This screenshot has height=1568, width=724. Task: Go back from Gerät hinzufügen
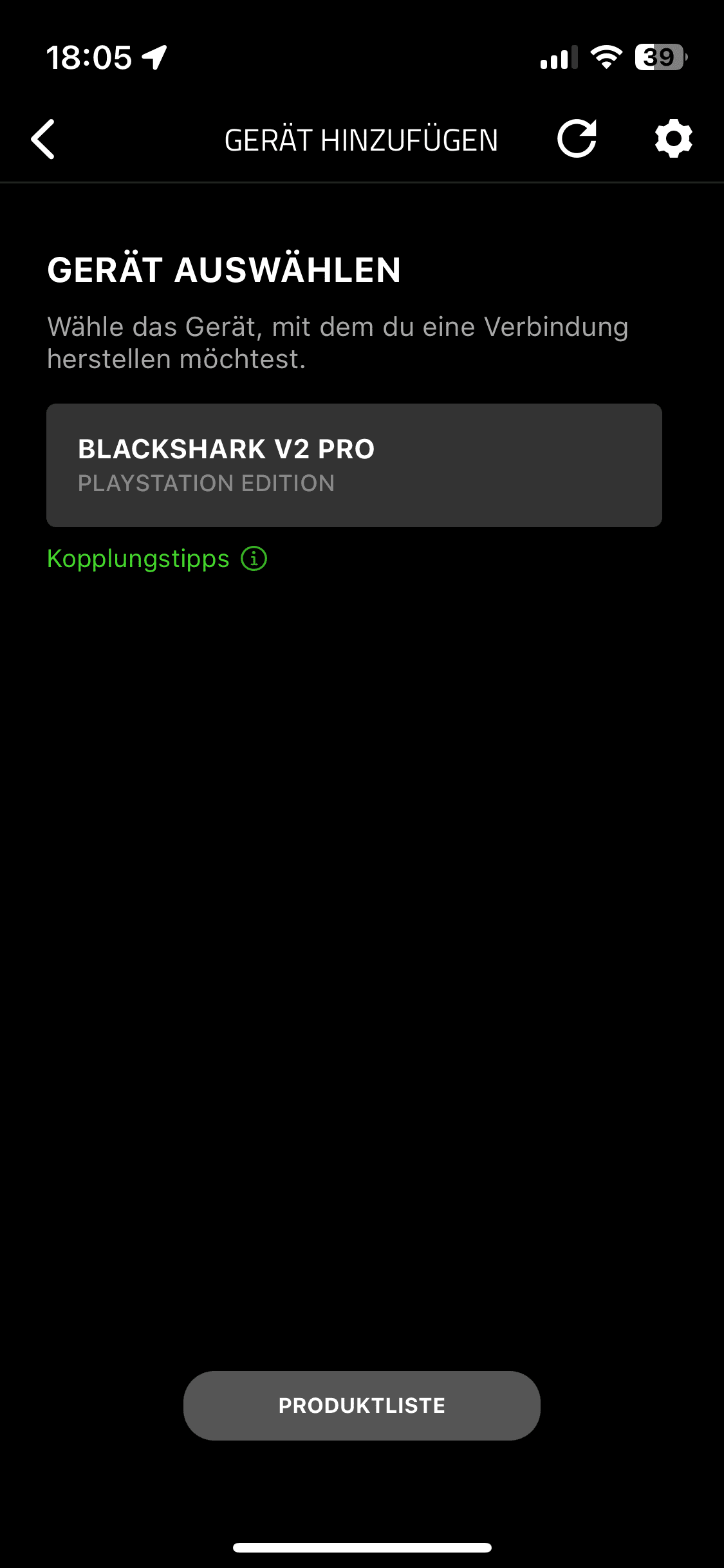pos(43,139)
